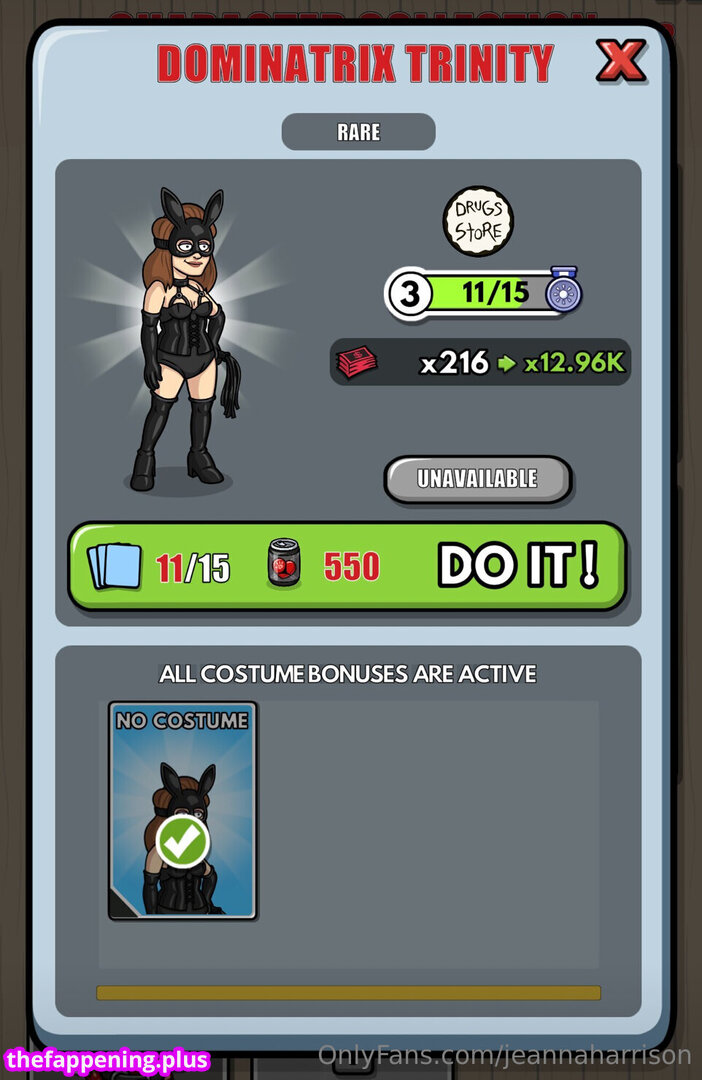Close the Dominatrix Trinity dialog
This screenshot has width=702, height=1080.
(x=621, y=62)
